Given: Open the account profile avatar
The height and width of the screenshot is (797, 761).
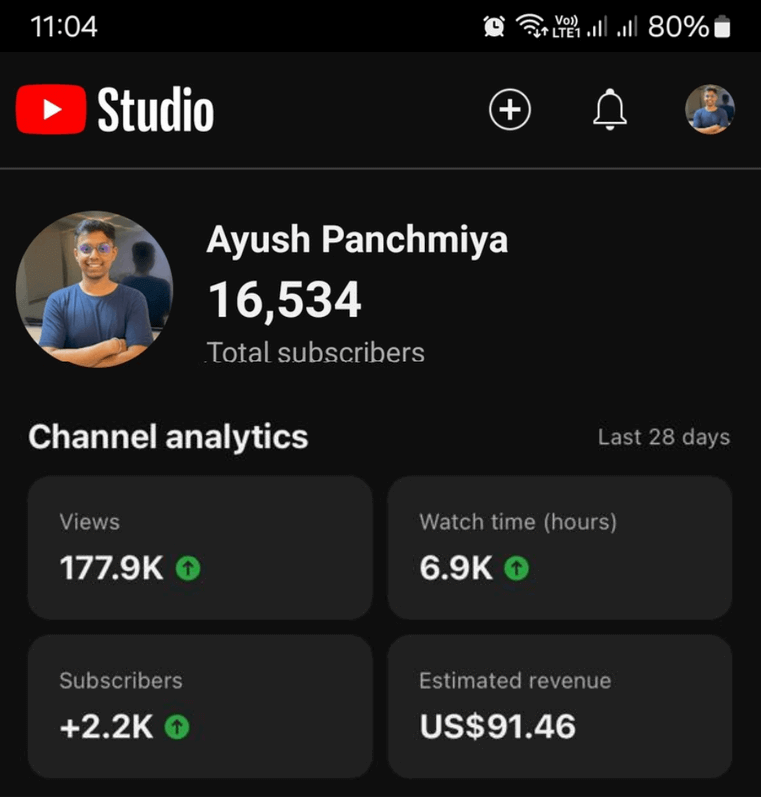Looking at the screenshot, I should coord(710,110).
